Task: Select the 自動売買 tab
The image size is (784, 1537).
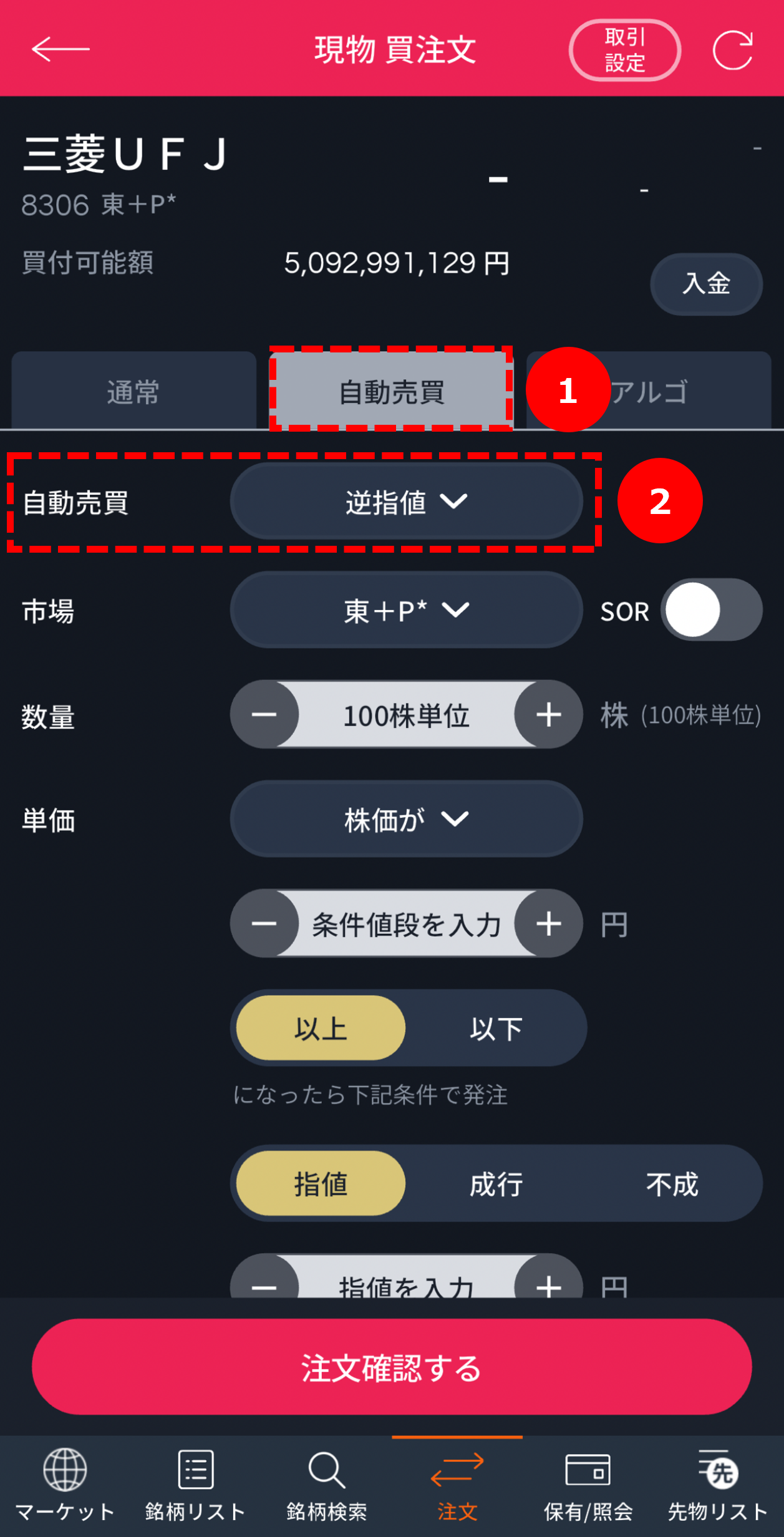Action: pyautogui.click(x=391, y=392)
